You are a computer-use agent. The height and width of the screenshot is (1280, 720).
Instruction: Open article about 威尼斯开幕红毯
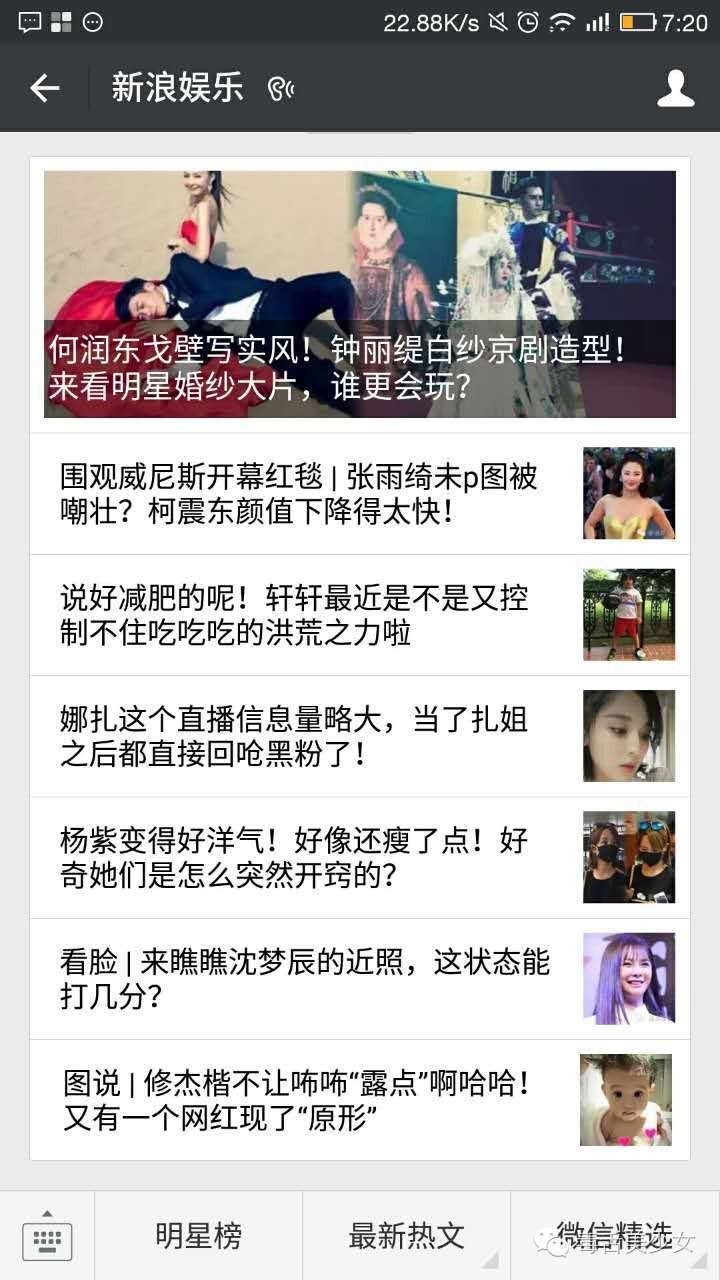pos(360,494)
